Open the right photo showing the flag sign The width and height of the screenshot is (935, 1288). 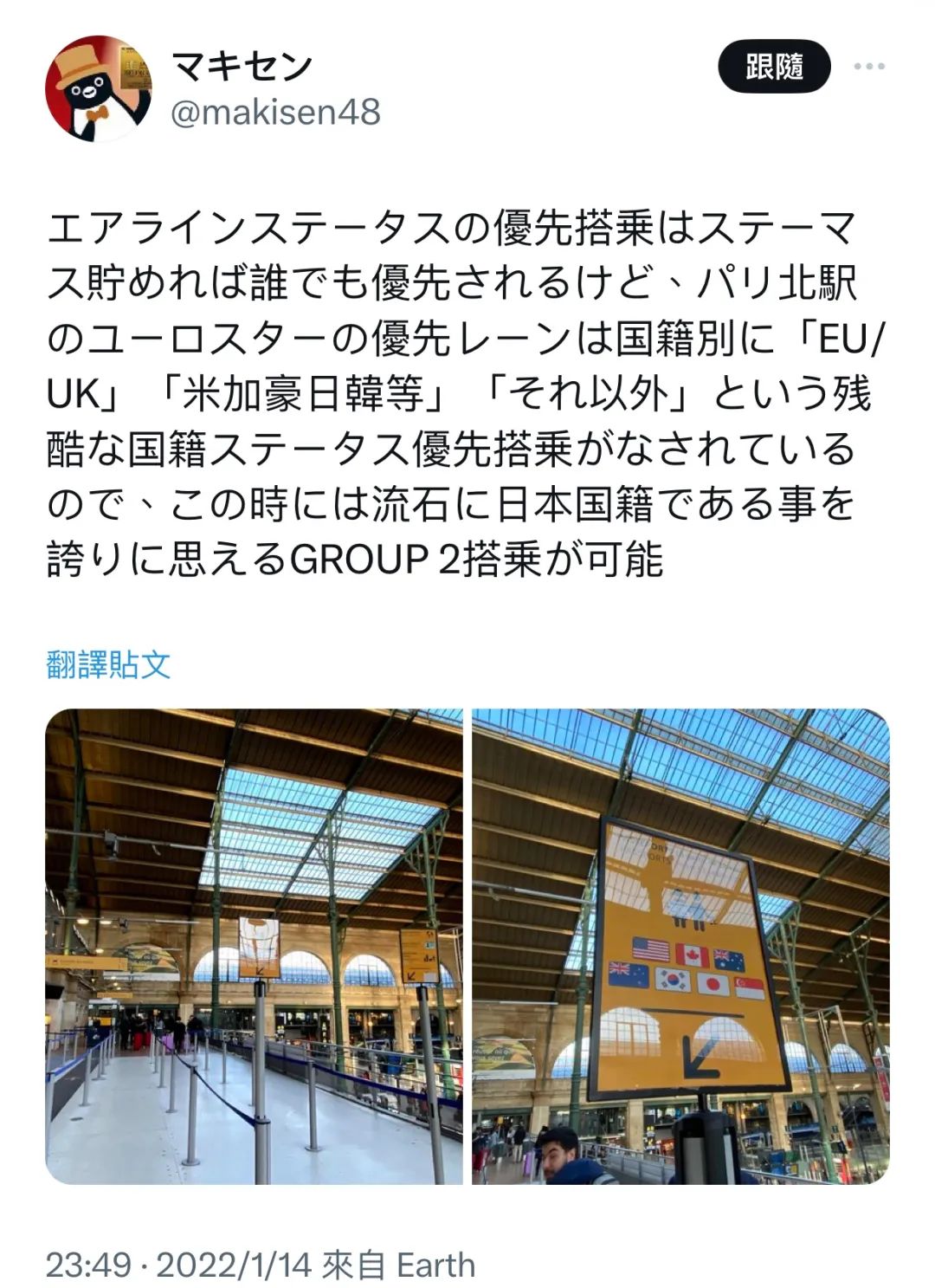coord(680,946)
